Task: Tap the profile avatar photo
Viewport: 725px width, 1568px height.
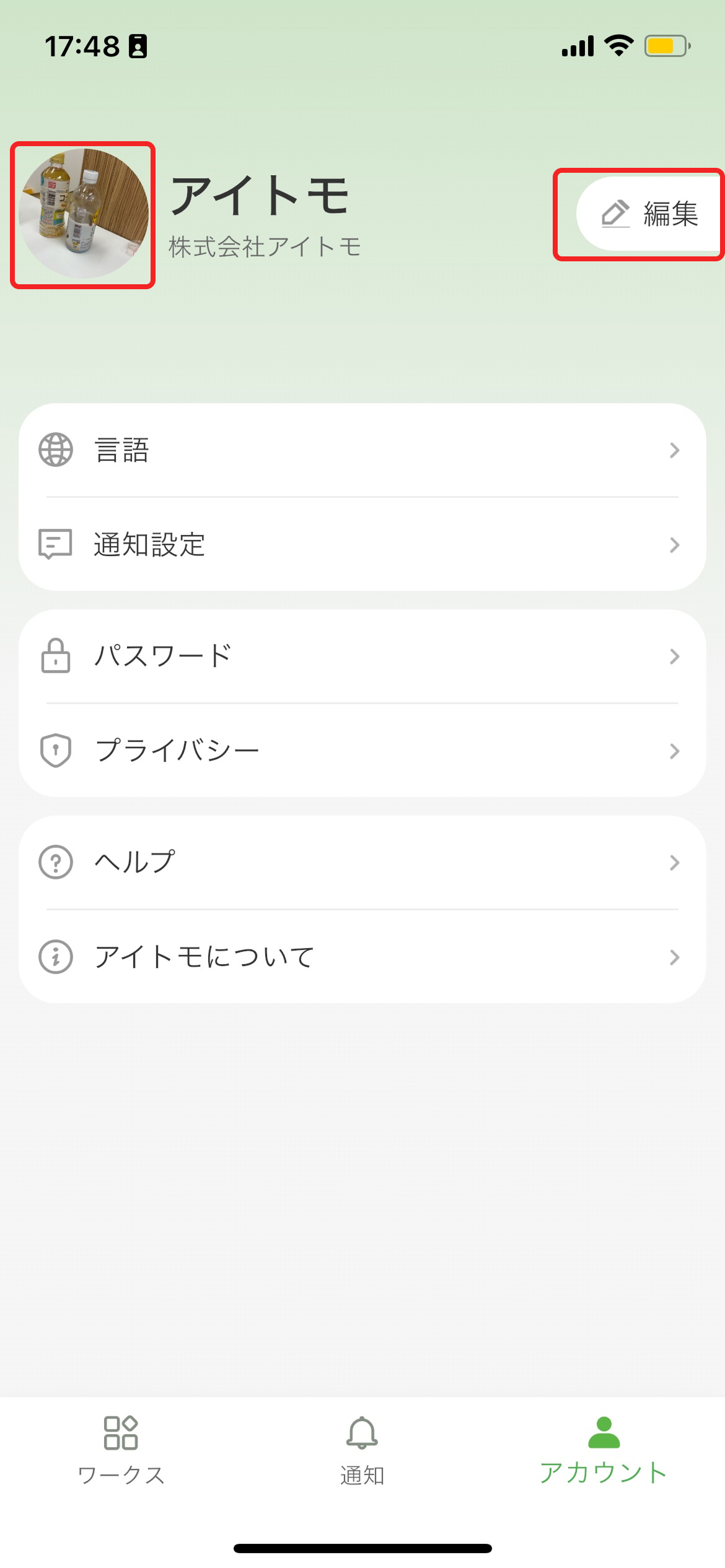Action: coord(83,214)
